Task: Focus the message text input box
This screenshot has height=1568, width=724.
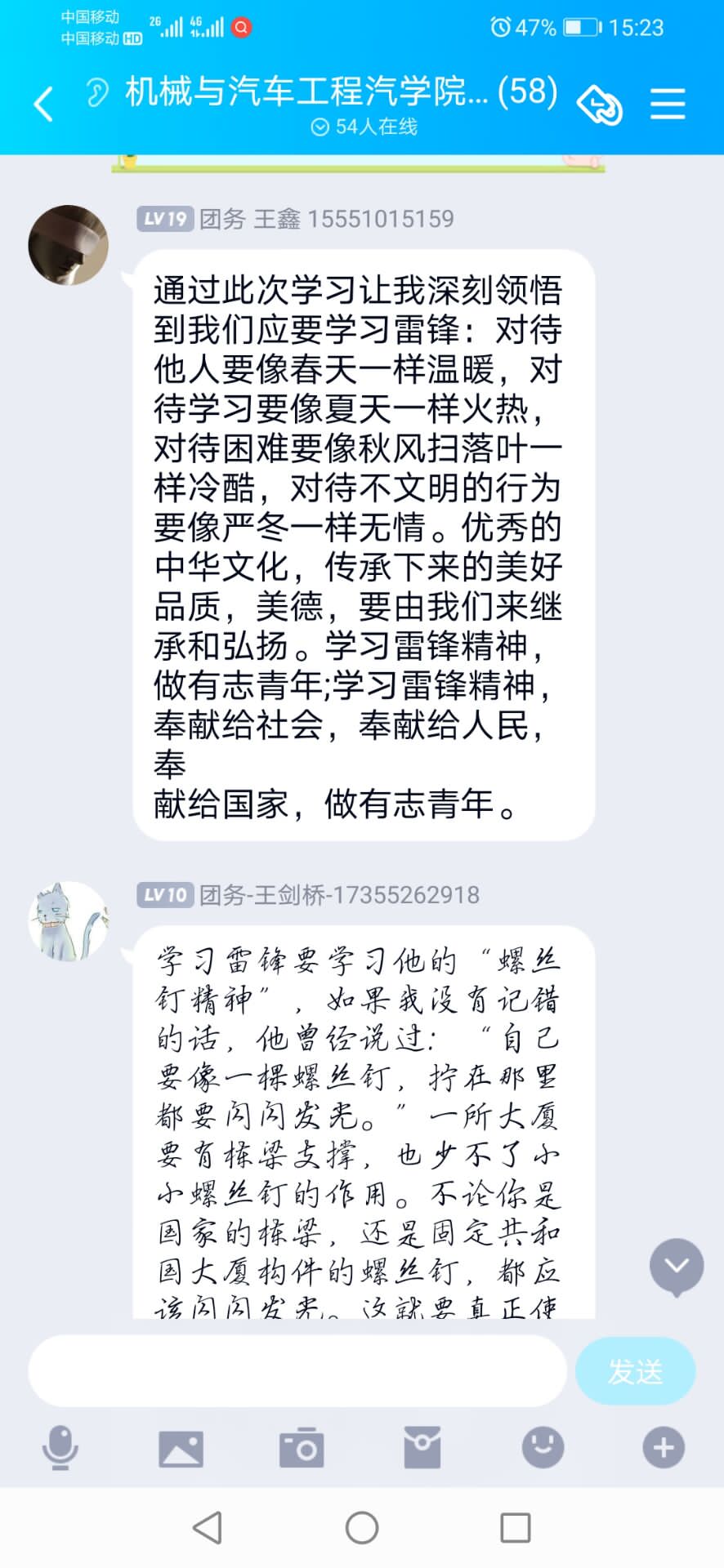Action: pos(297,1371)
